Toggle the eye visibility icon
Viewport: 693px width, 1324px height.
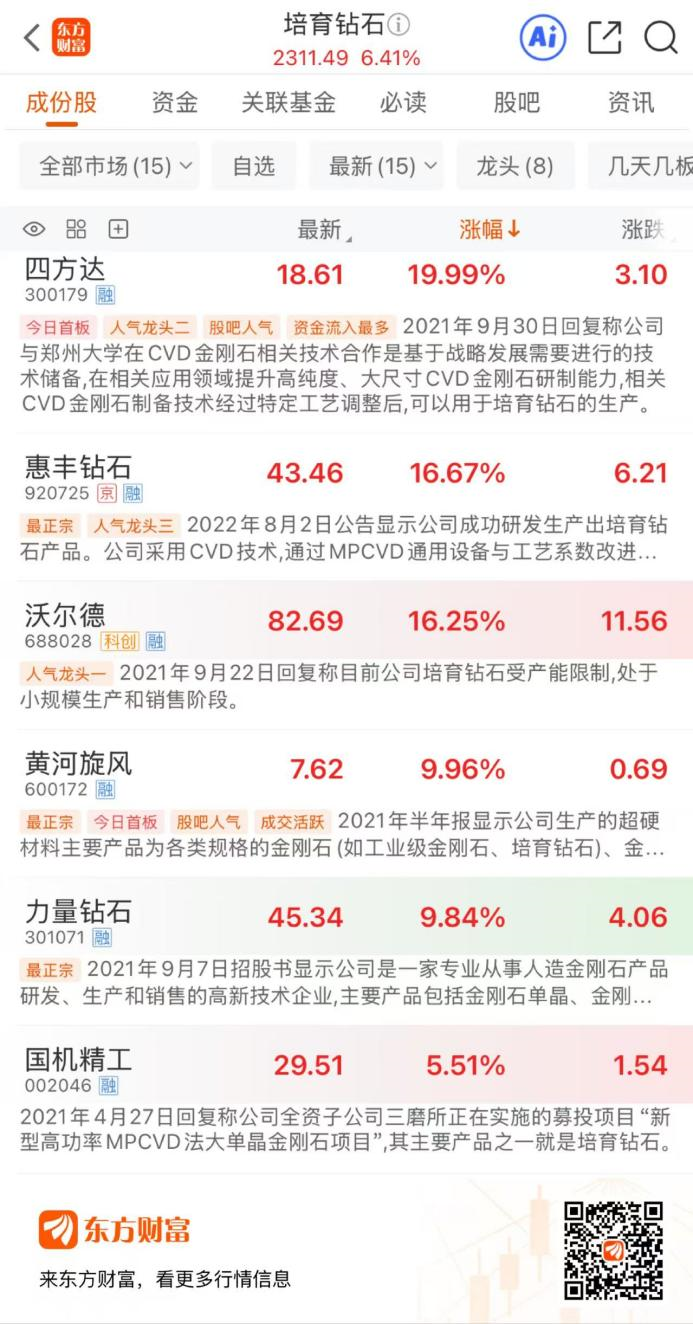tap(34, 229)
